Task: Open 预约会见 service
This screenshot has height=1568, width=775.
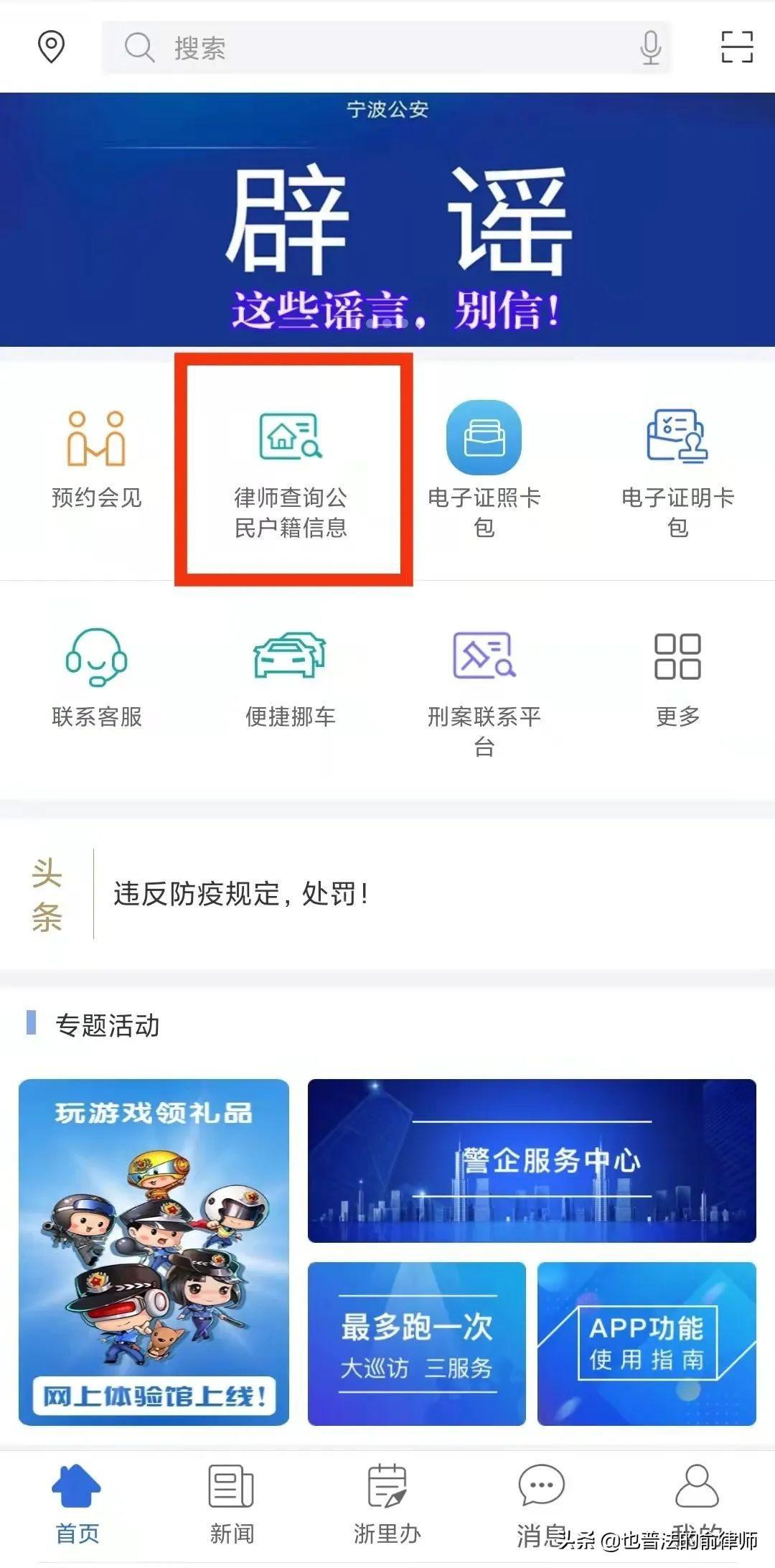Action: (x=97, y=459)
